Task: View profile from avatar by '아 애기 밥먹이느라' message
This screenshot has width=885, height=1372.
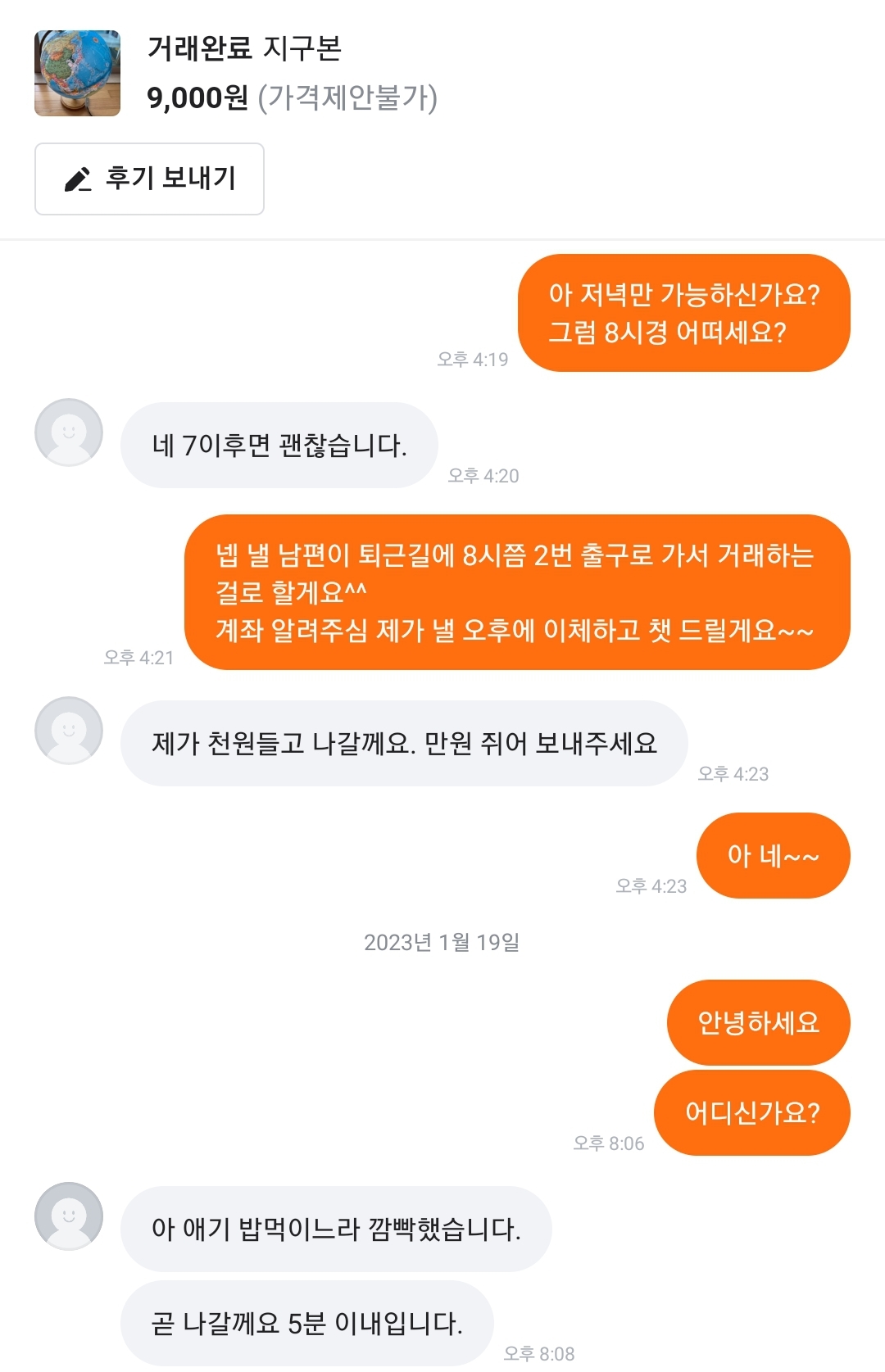Action: [x=69, y=1216]
